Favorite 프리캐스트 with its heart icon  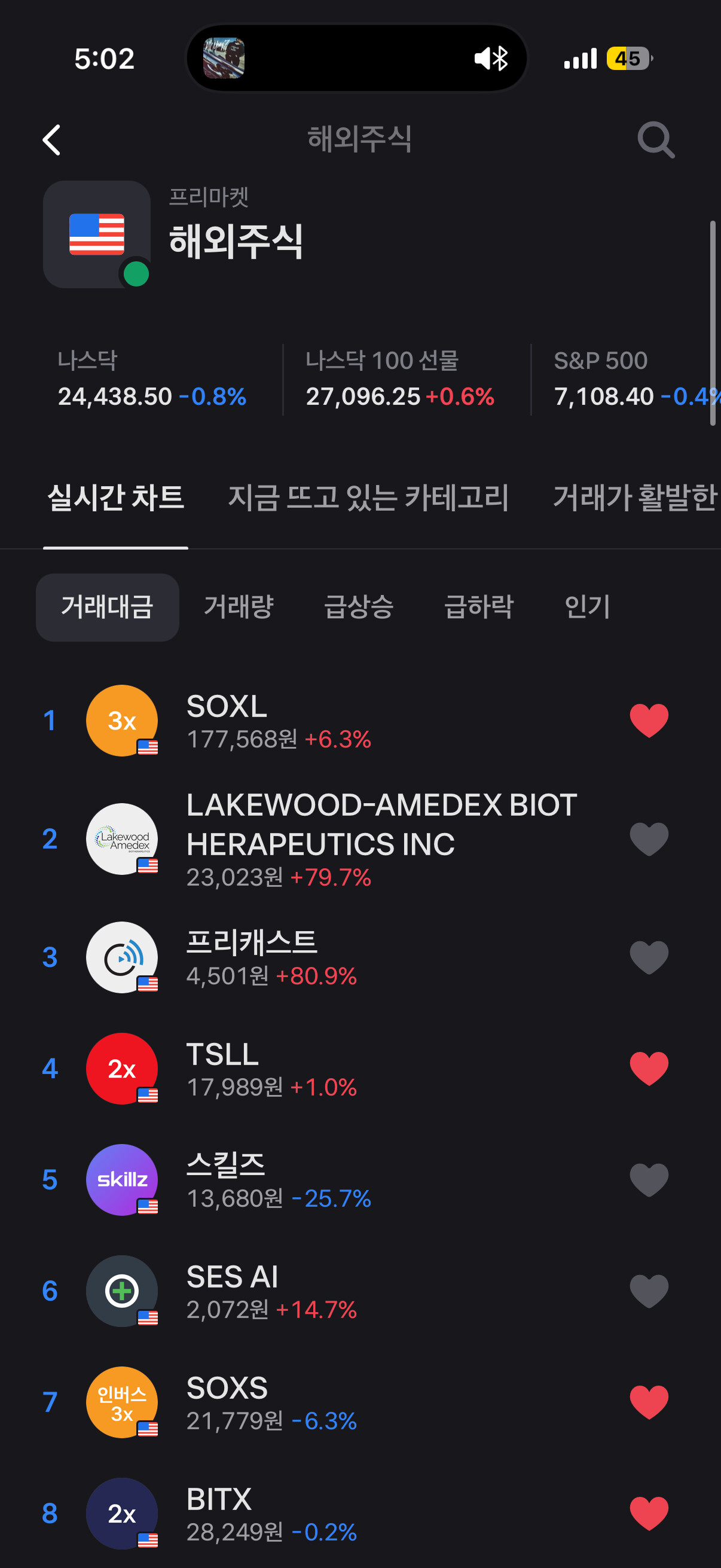pyautogui.click(x=649, y=957)
